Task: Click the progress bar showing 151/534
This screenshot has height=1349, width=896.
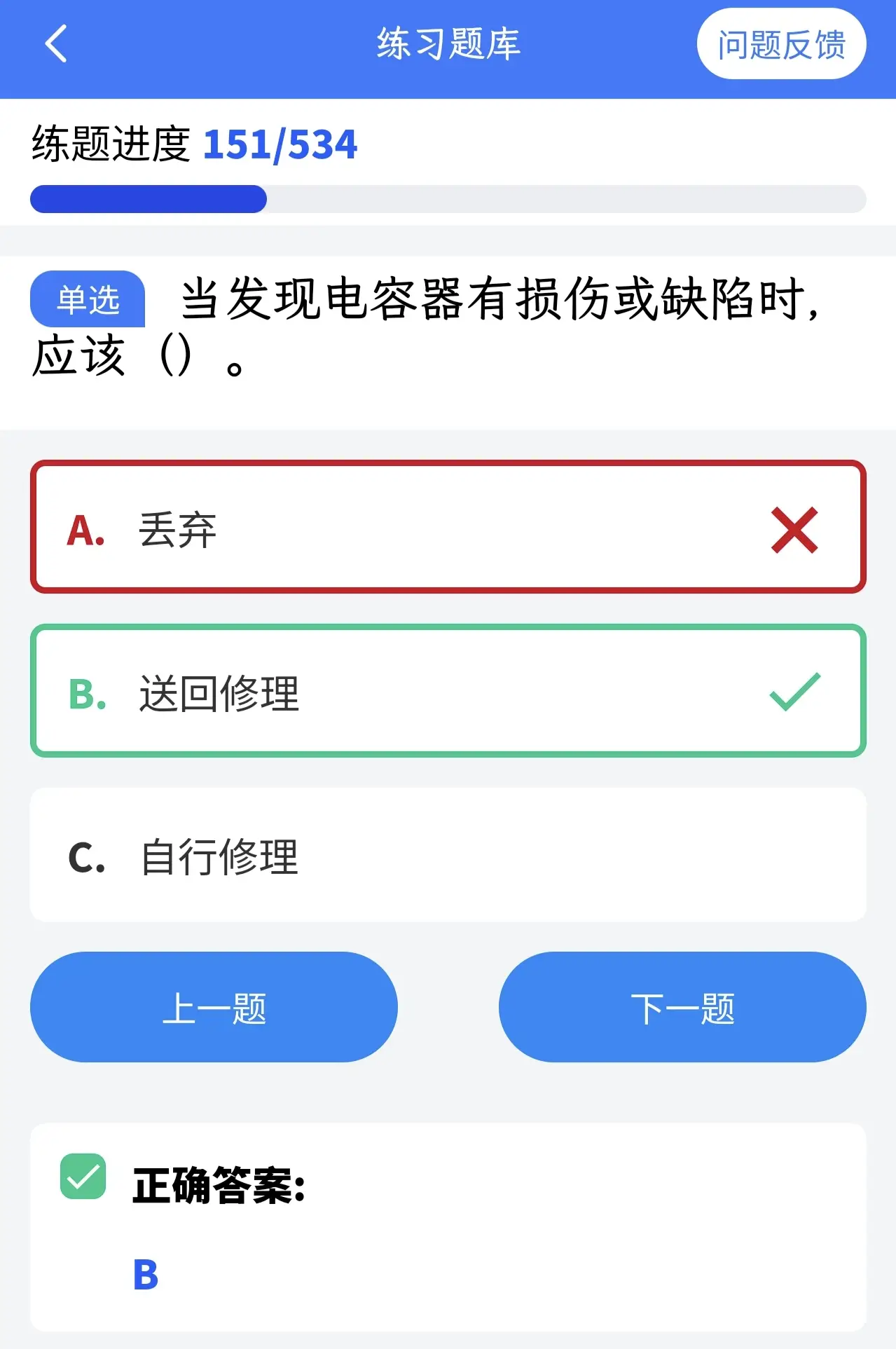Action: 448,199
